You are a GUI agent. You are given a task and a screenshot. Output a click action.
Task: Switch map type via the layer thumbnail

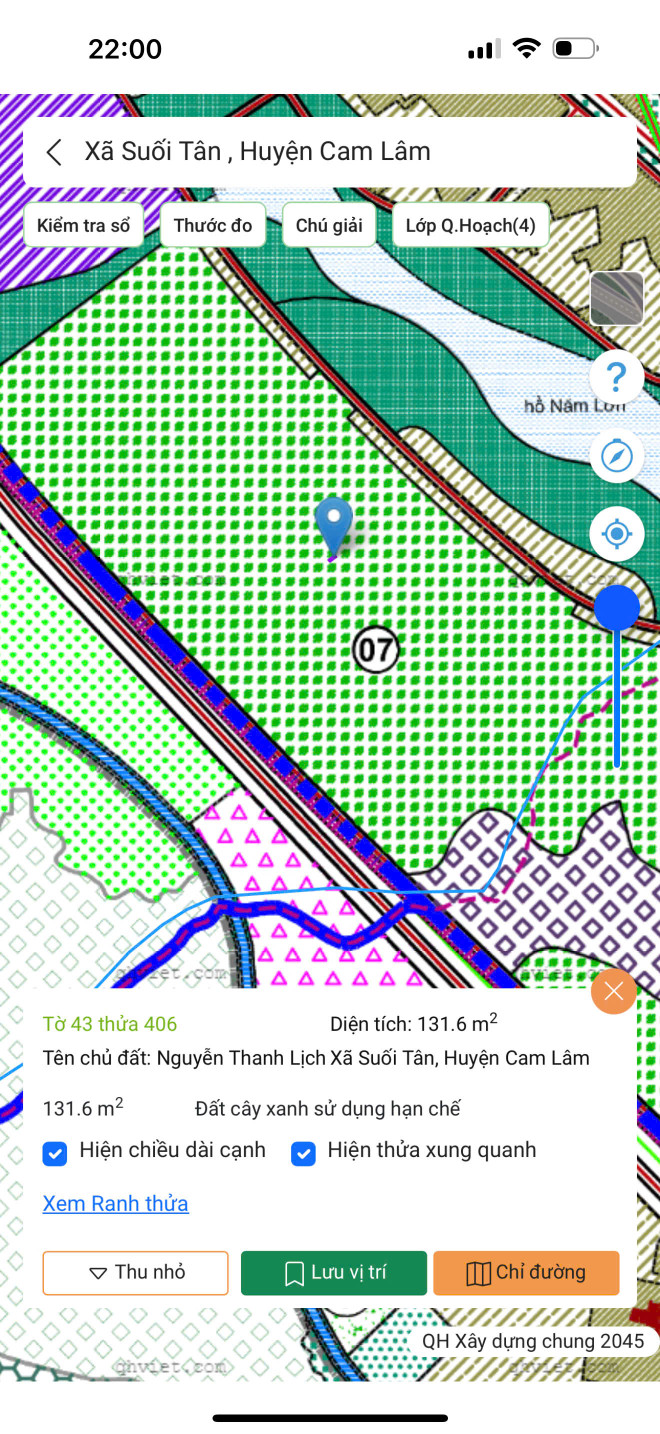pos(616,298)
